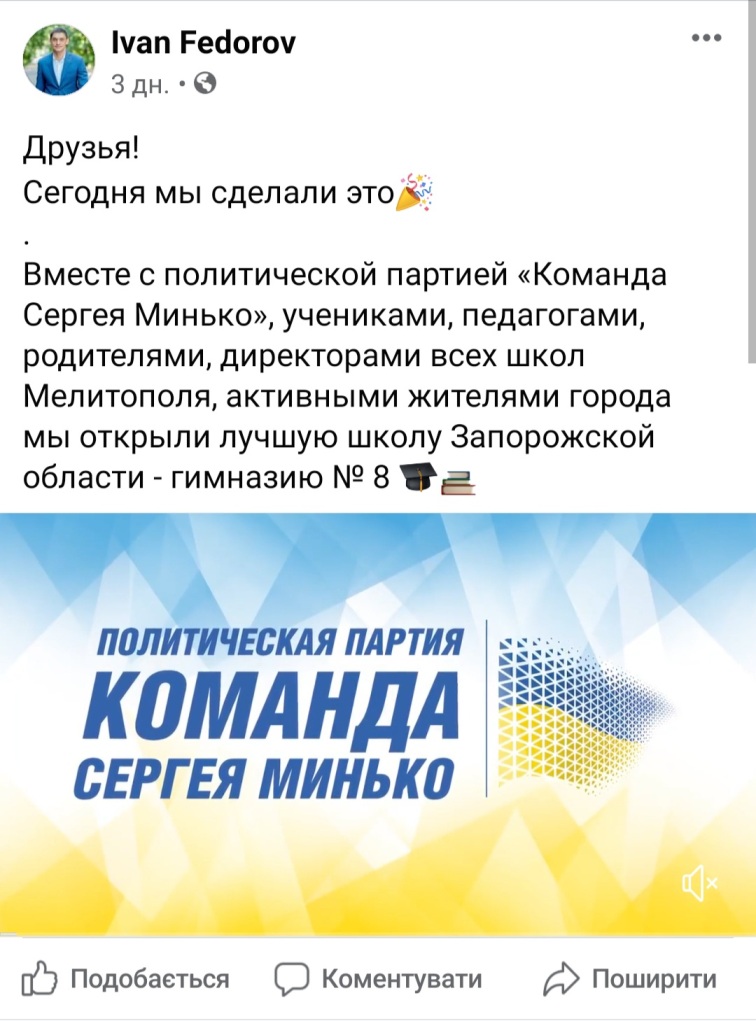The width and height of the screenshot is (756, 1021).
Task: Unmute the video sound
Action: pyautogui.click(x=699, y=882)
